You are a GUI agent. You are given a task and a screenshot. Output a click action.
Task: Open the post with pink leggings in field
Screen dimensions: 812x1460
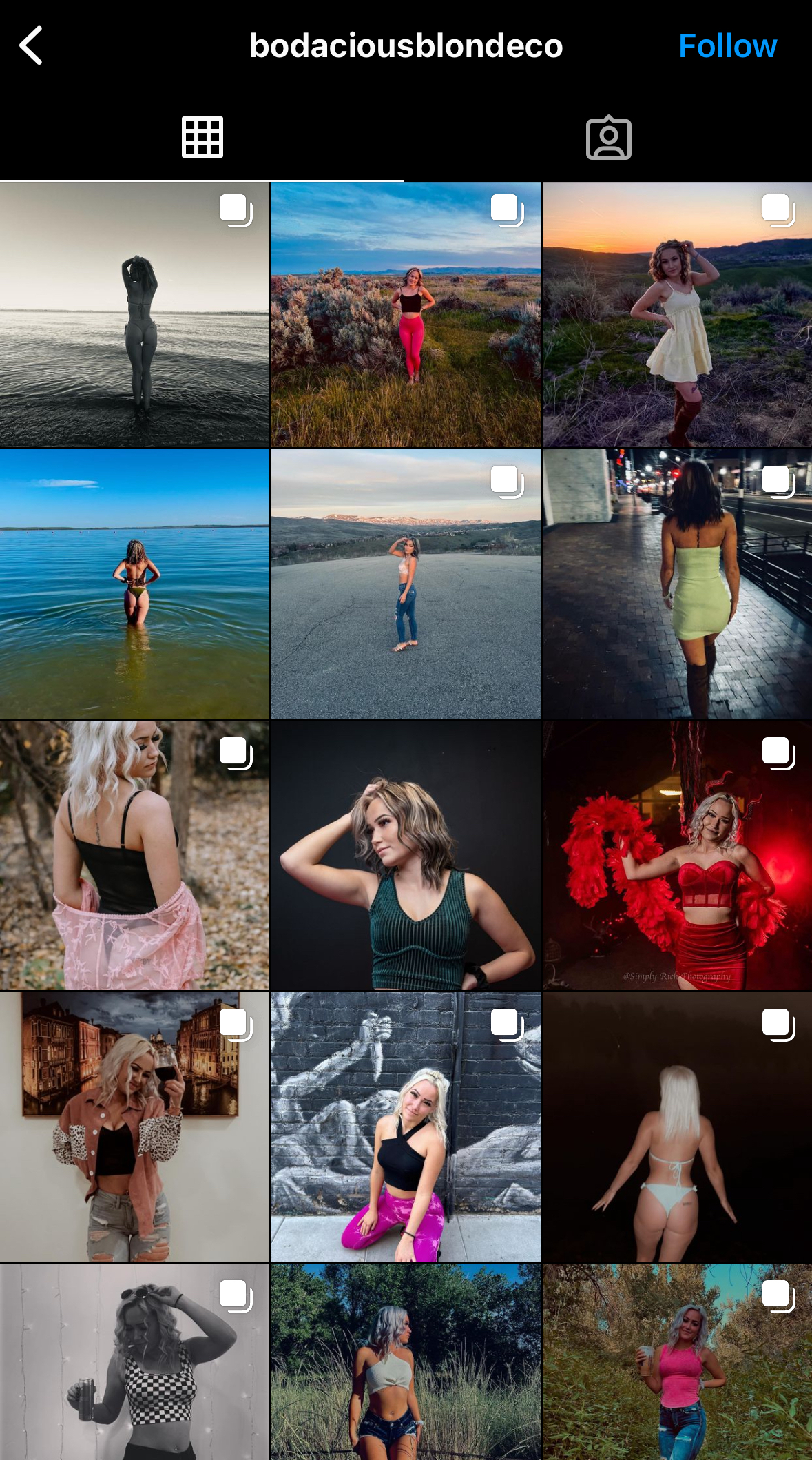[x=406, y=315]
